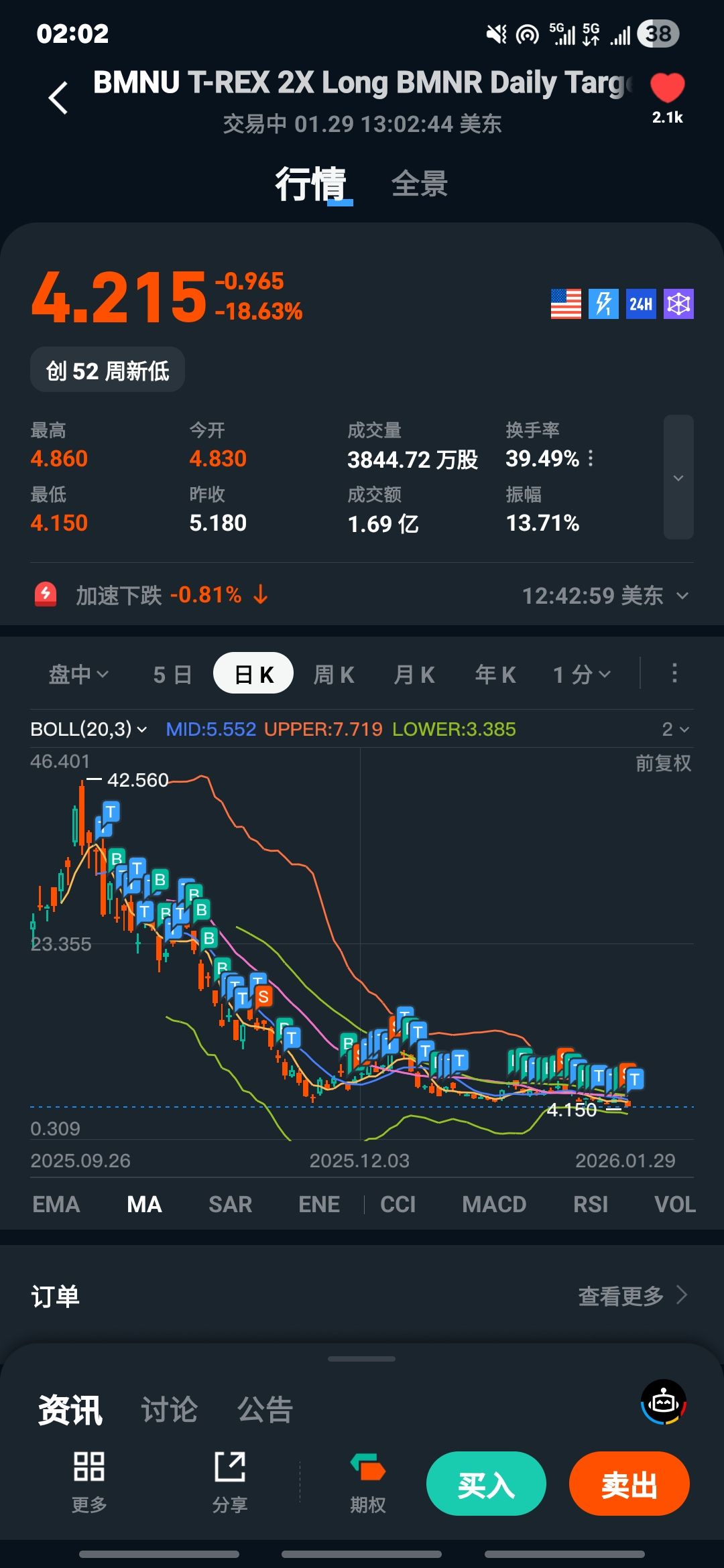Select the MACD indicator

coord(494,1204)
